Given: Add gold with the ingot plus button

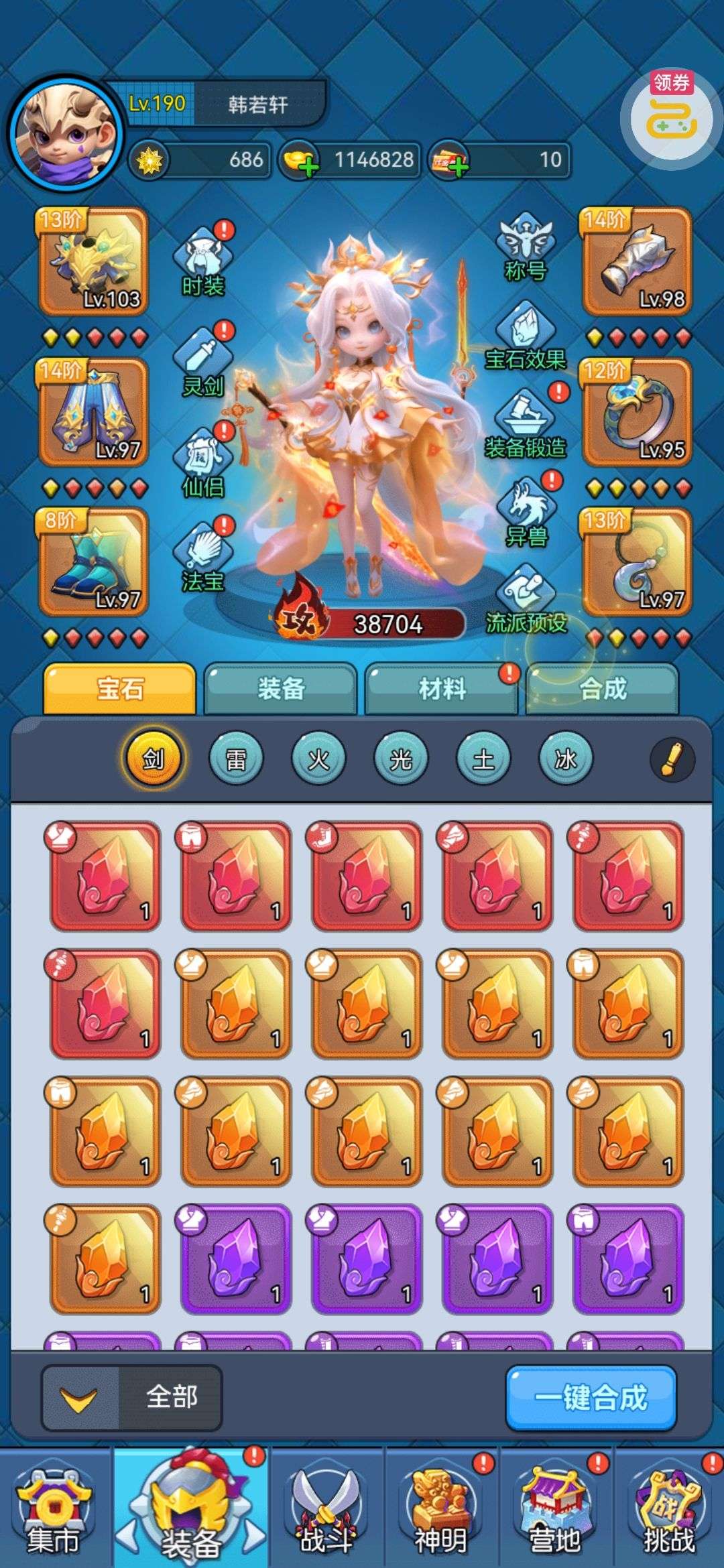Looking at the screenshot, I should pyautogui.click(x=309, y=166).
